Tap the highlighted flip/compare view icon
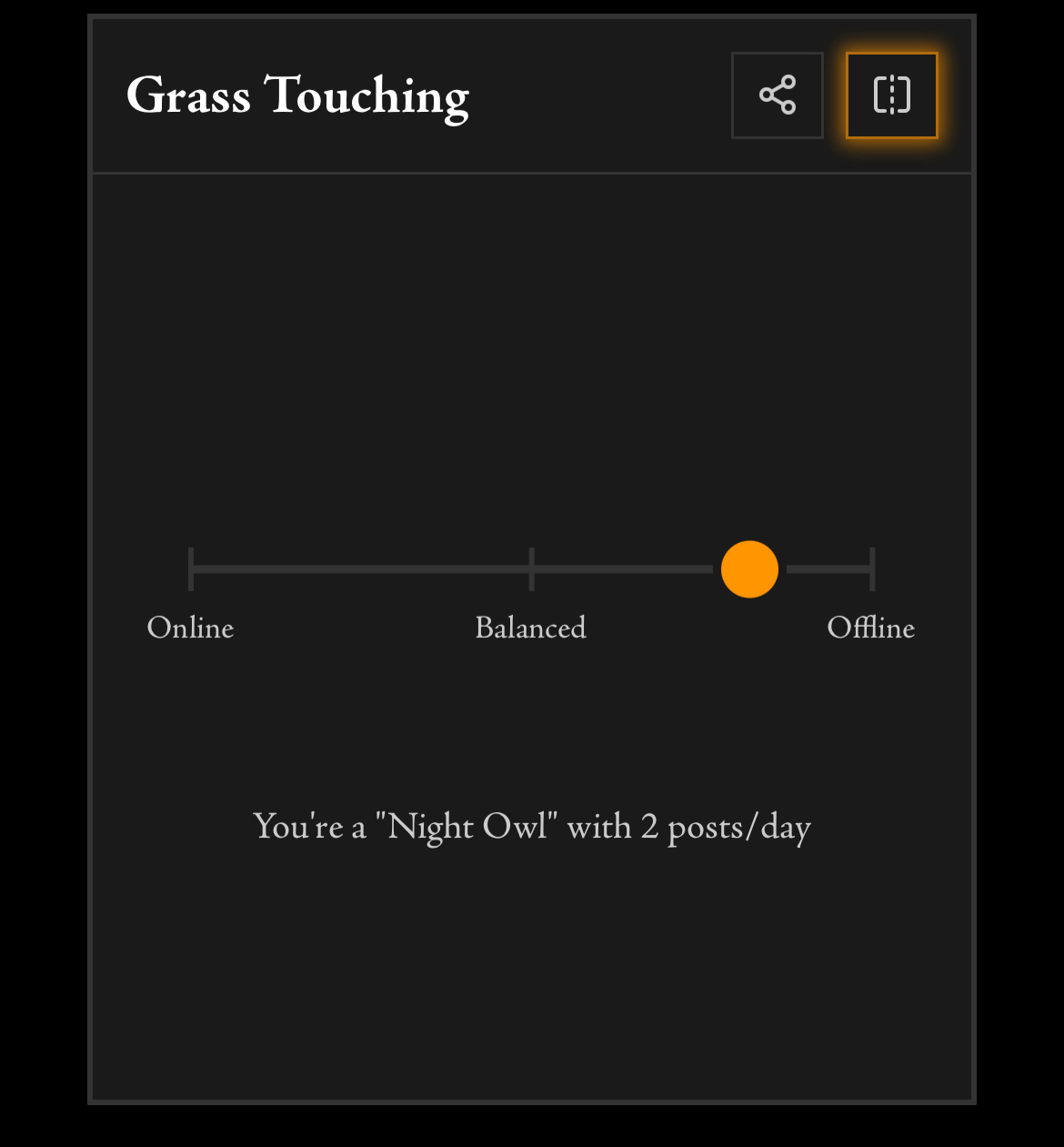The height and width of the screenshot is (1147, 1064). click(891, 96)
